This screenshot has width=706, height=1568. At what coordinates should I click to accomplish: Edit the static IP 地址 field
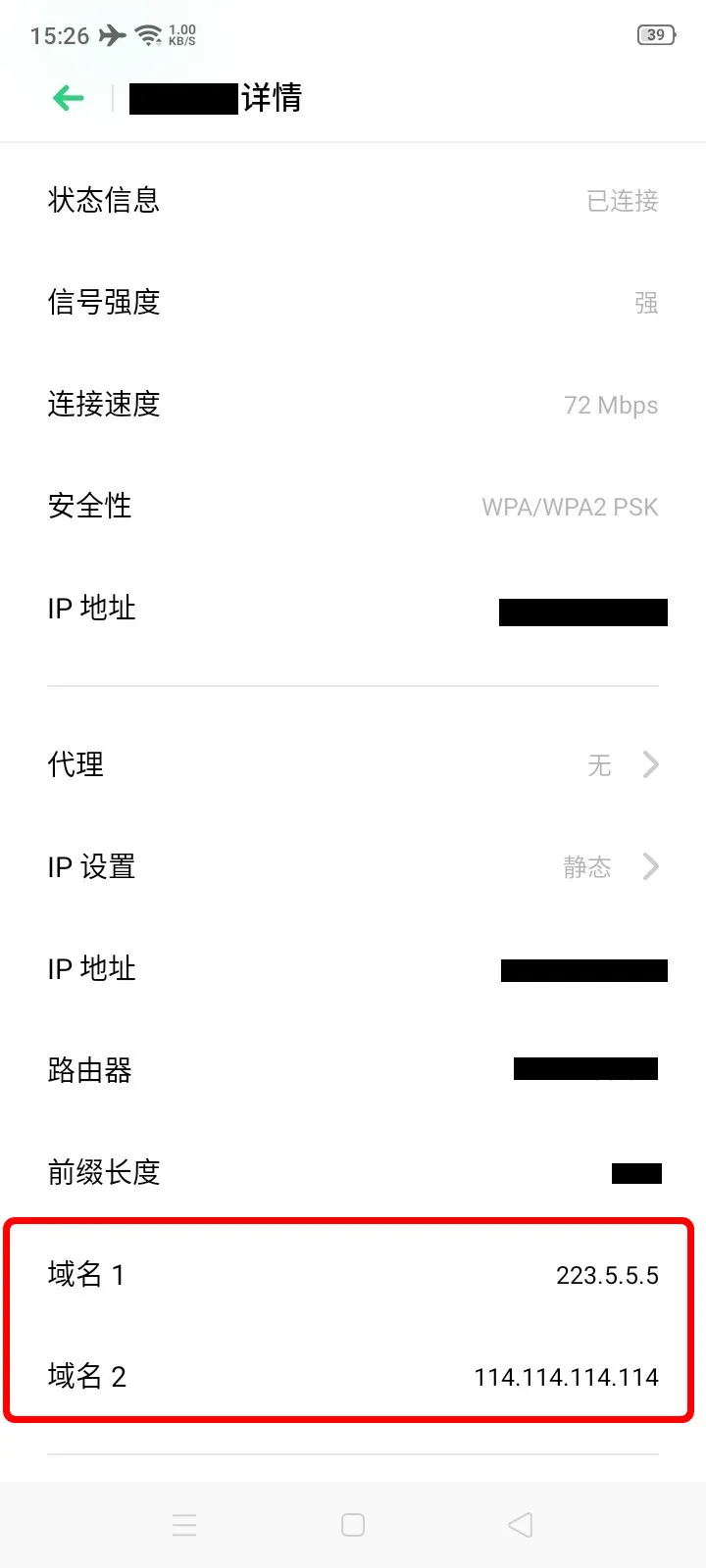click(x=583, y=970)
